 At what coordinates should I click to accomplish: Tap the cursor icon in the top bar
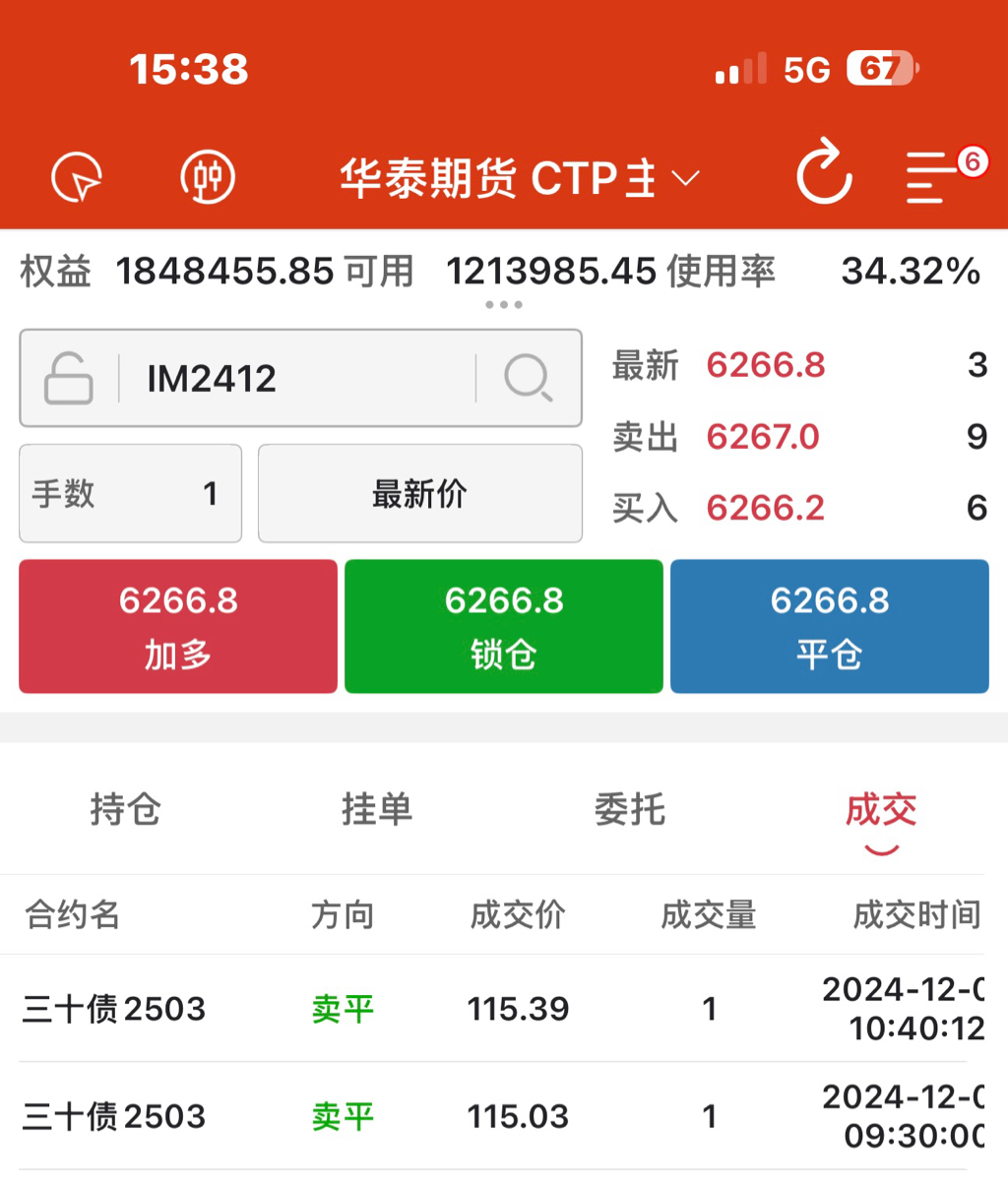coord(77,178)
